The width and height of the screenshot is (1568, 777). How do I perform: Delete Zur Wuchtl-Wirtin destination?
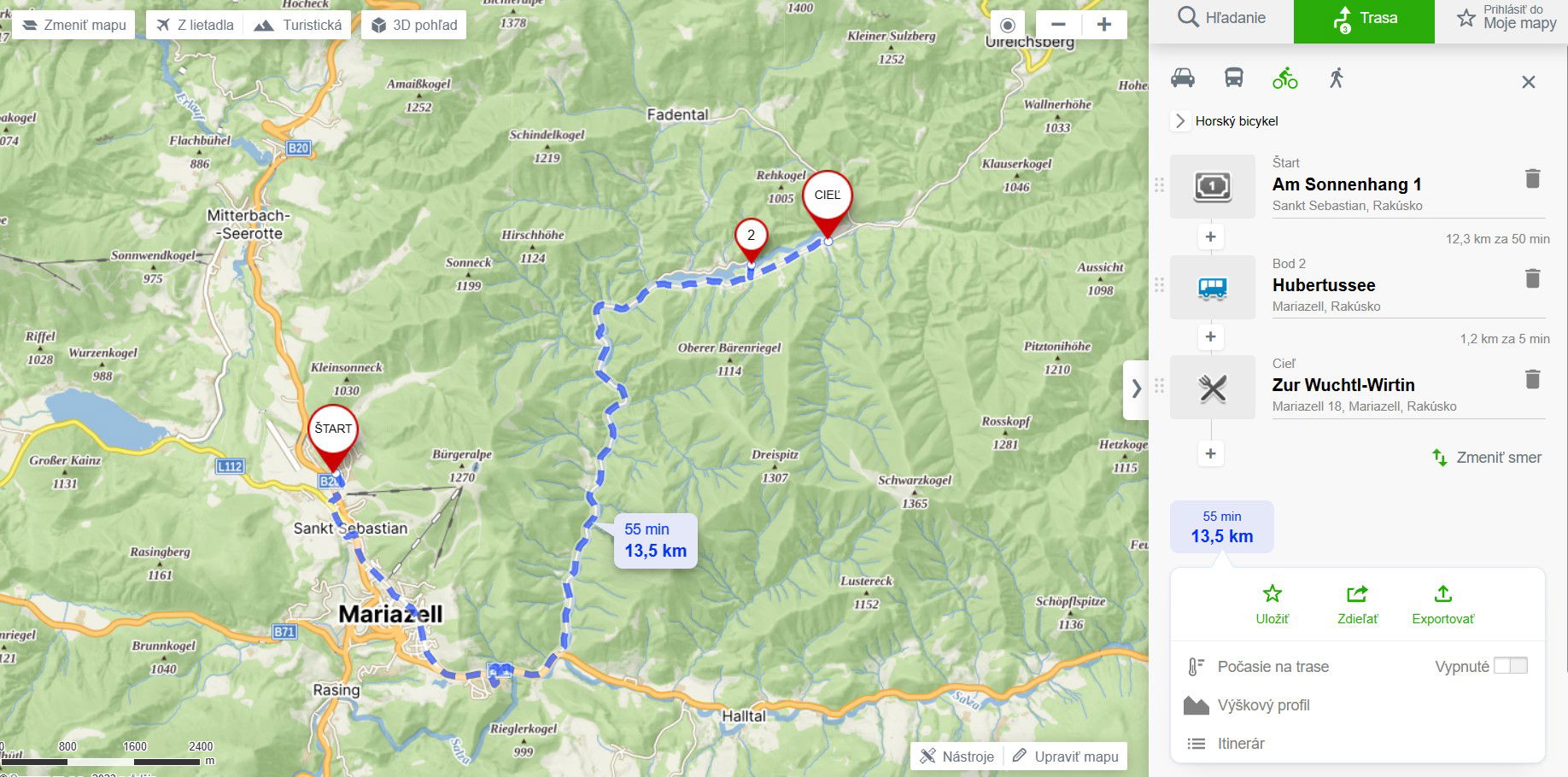point(1532,379)
